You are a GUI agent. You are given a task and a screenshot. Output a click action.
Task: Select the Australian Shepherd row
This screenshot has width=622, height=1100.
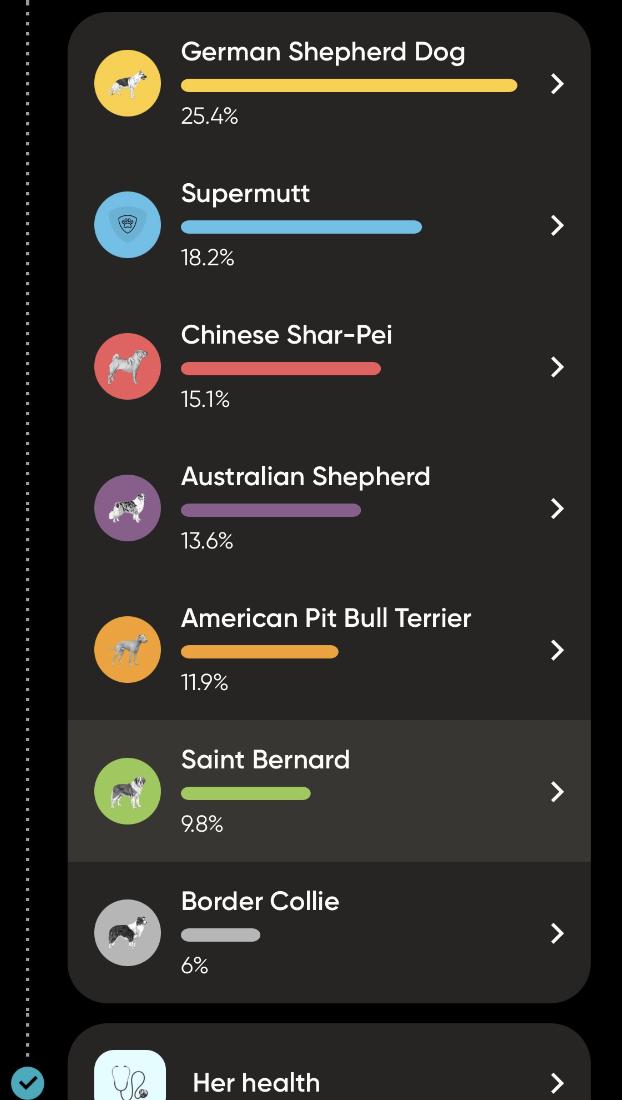[x=329, y=508]
